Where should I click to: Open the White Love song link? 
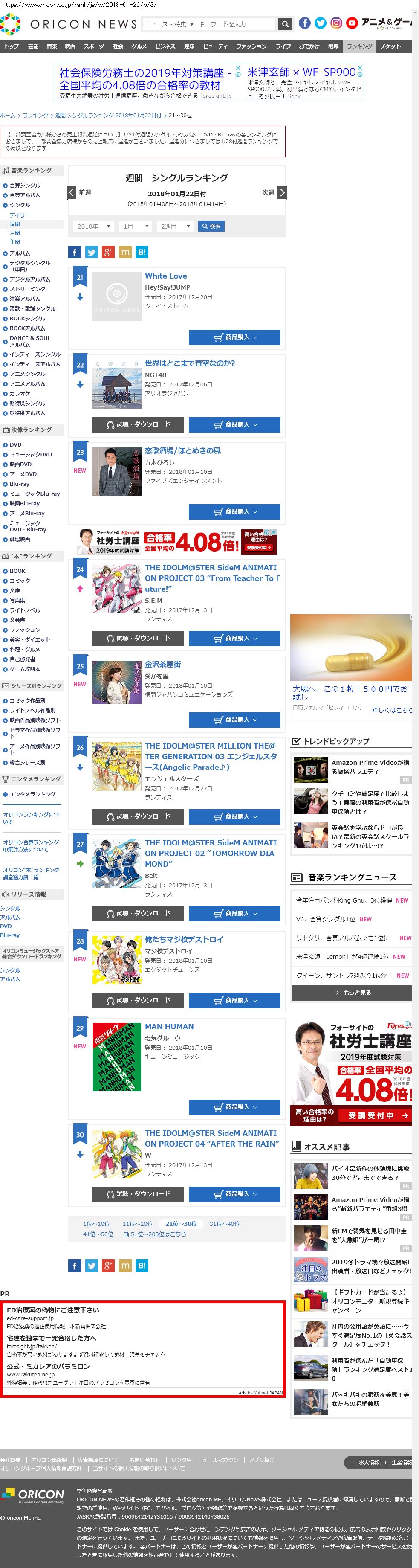[x=165, y=276]
